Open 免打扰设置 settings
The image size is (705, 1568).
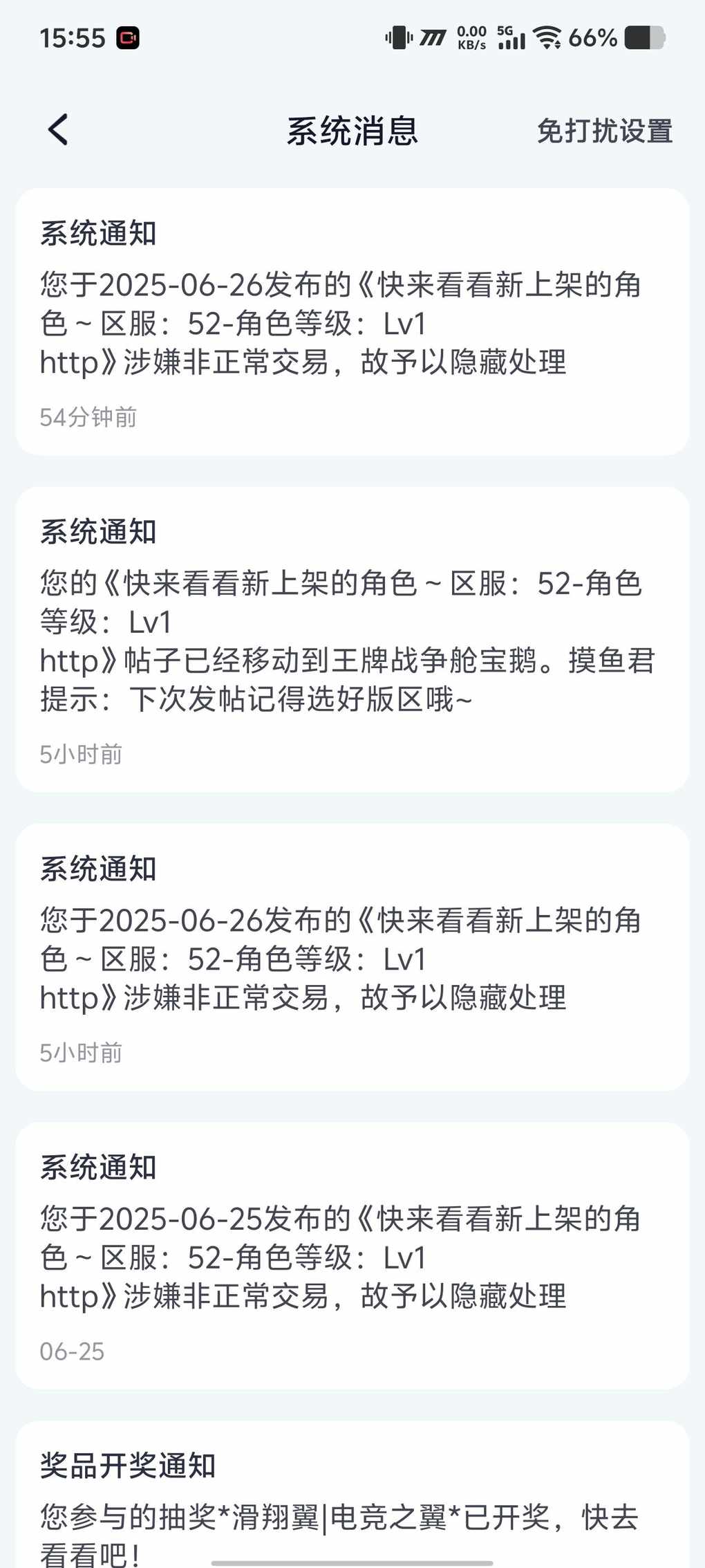[x=604, y=131]
